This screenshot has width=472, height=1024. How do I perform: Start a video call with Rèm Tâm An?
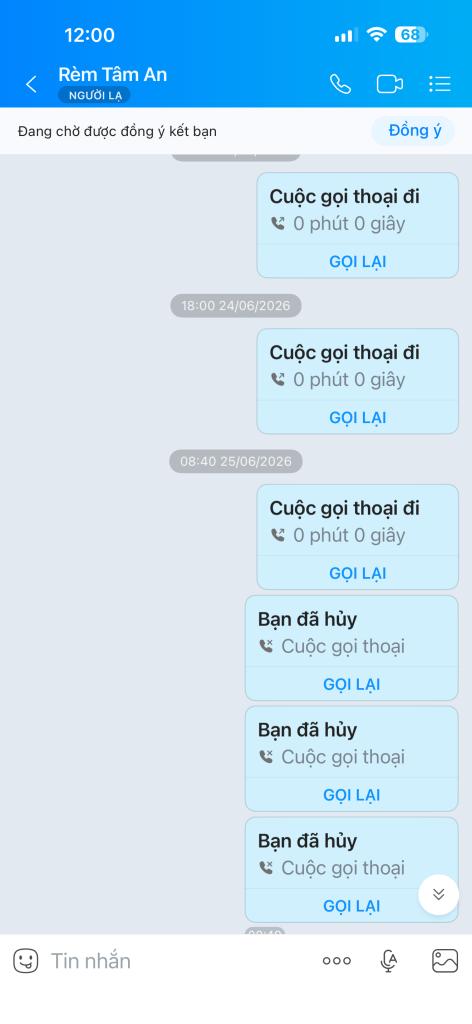389,84
